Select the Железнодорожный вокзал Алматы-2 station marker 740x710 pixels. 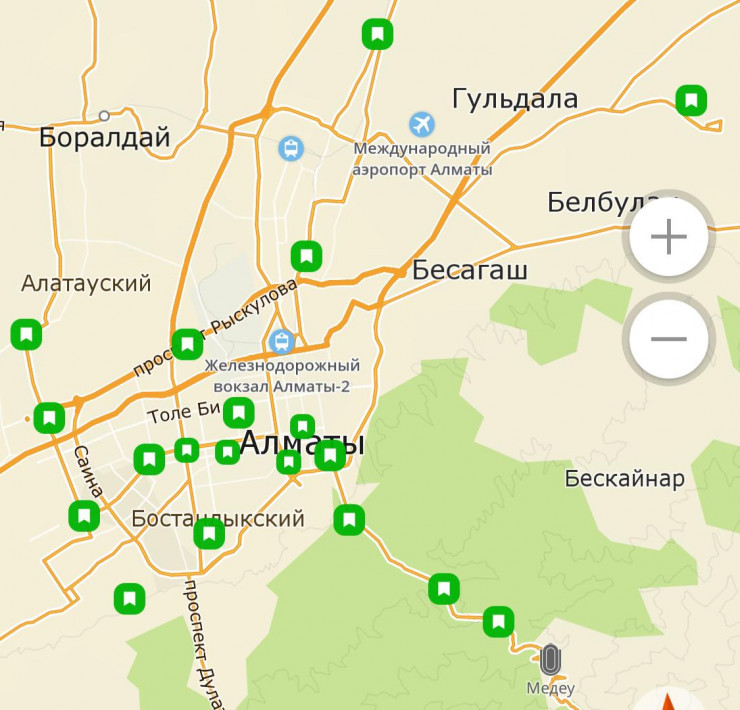point(282,342)
